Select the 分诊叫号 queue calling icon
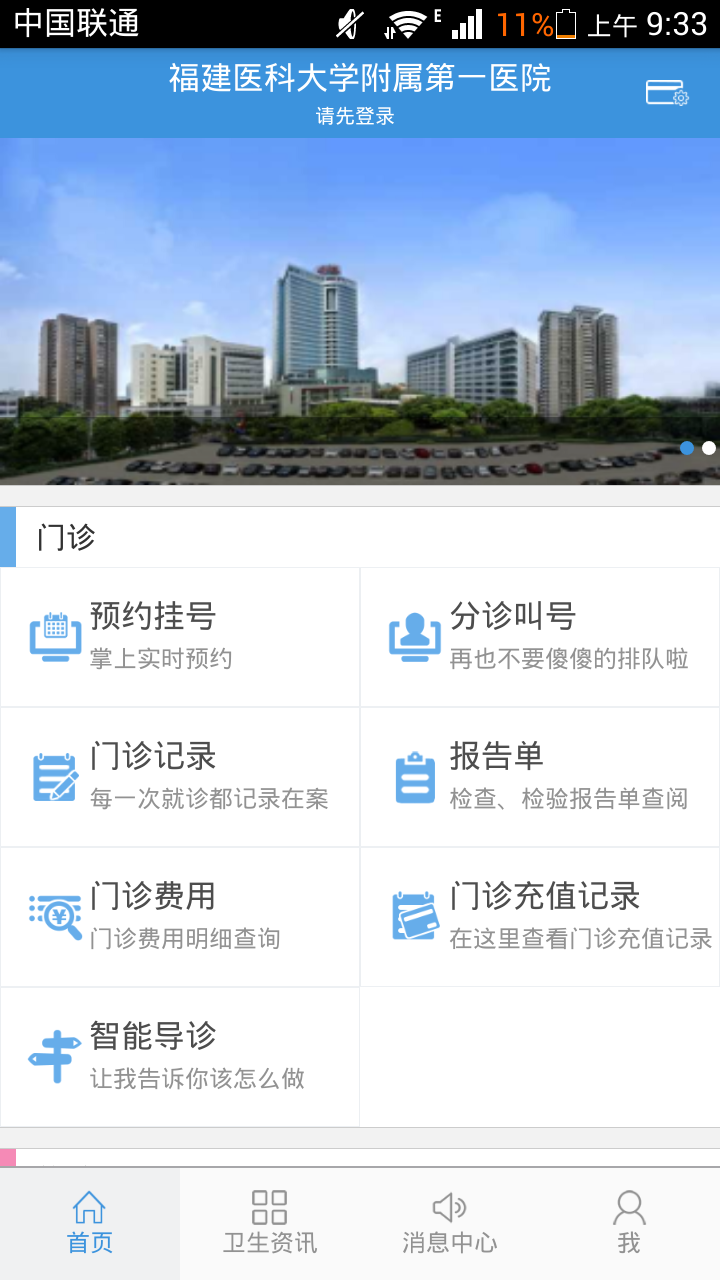 [415, 635]
